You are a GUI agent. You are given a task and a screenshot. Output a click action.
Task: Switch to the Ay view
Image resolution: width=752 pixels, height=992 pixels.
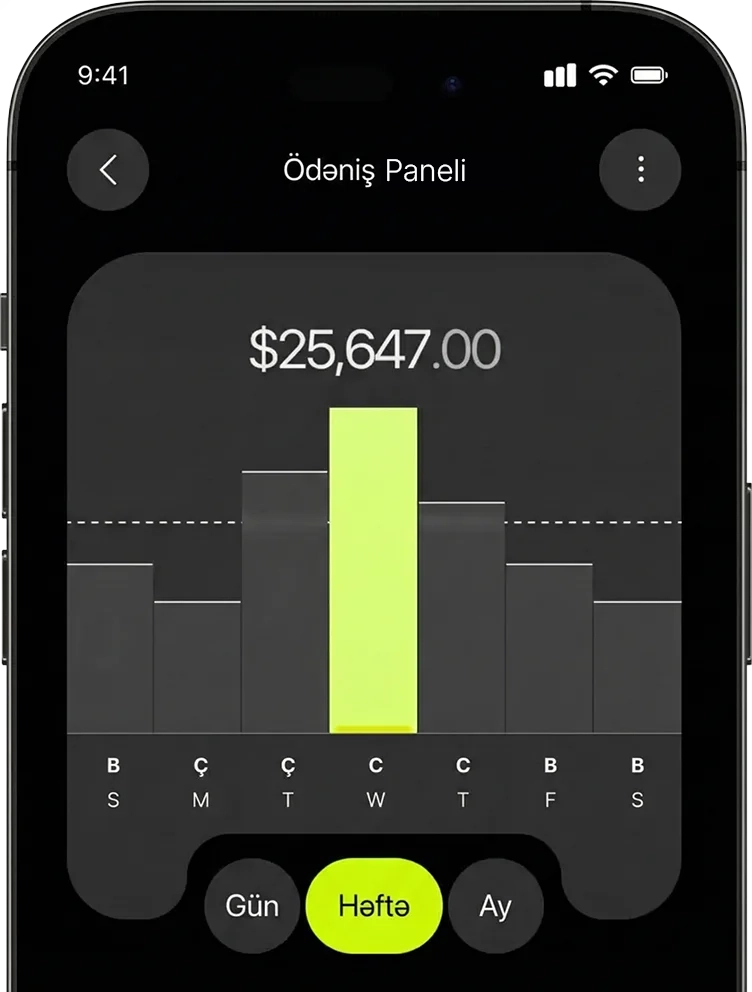pos(495,906)
